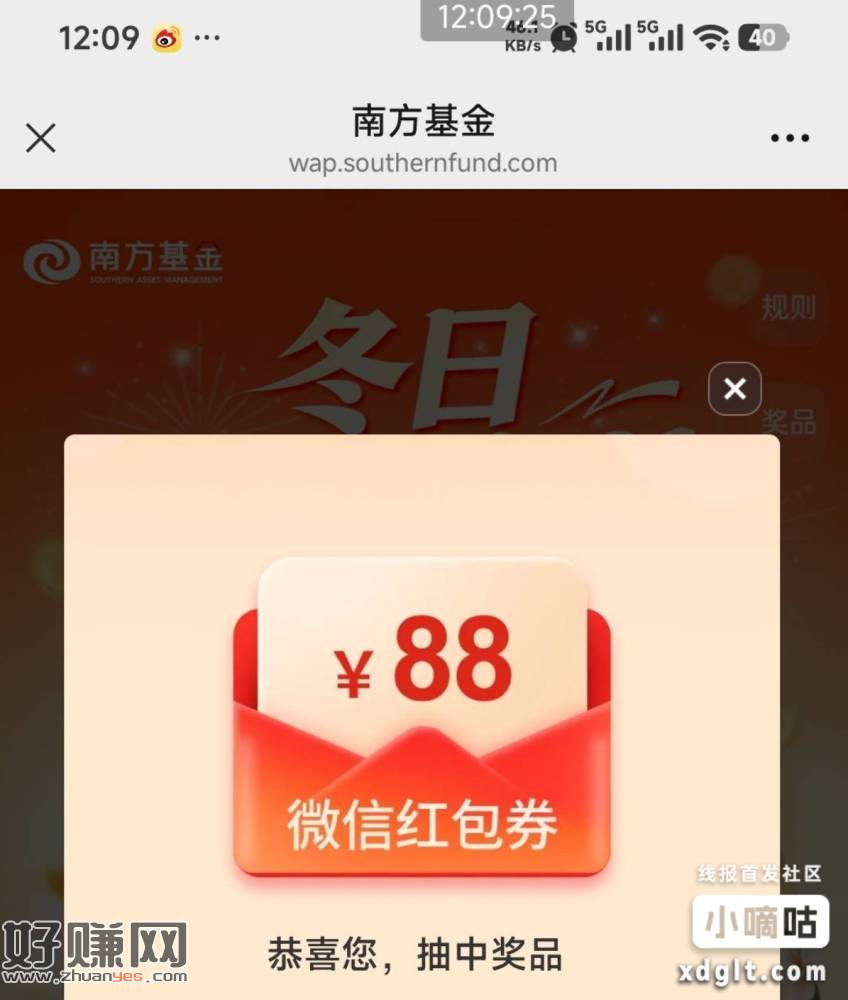Close the 南方基金 web page
This screenshot has height=1000, width=848.
pyautogui.click(x=41, y=138)
